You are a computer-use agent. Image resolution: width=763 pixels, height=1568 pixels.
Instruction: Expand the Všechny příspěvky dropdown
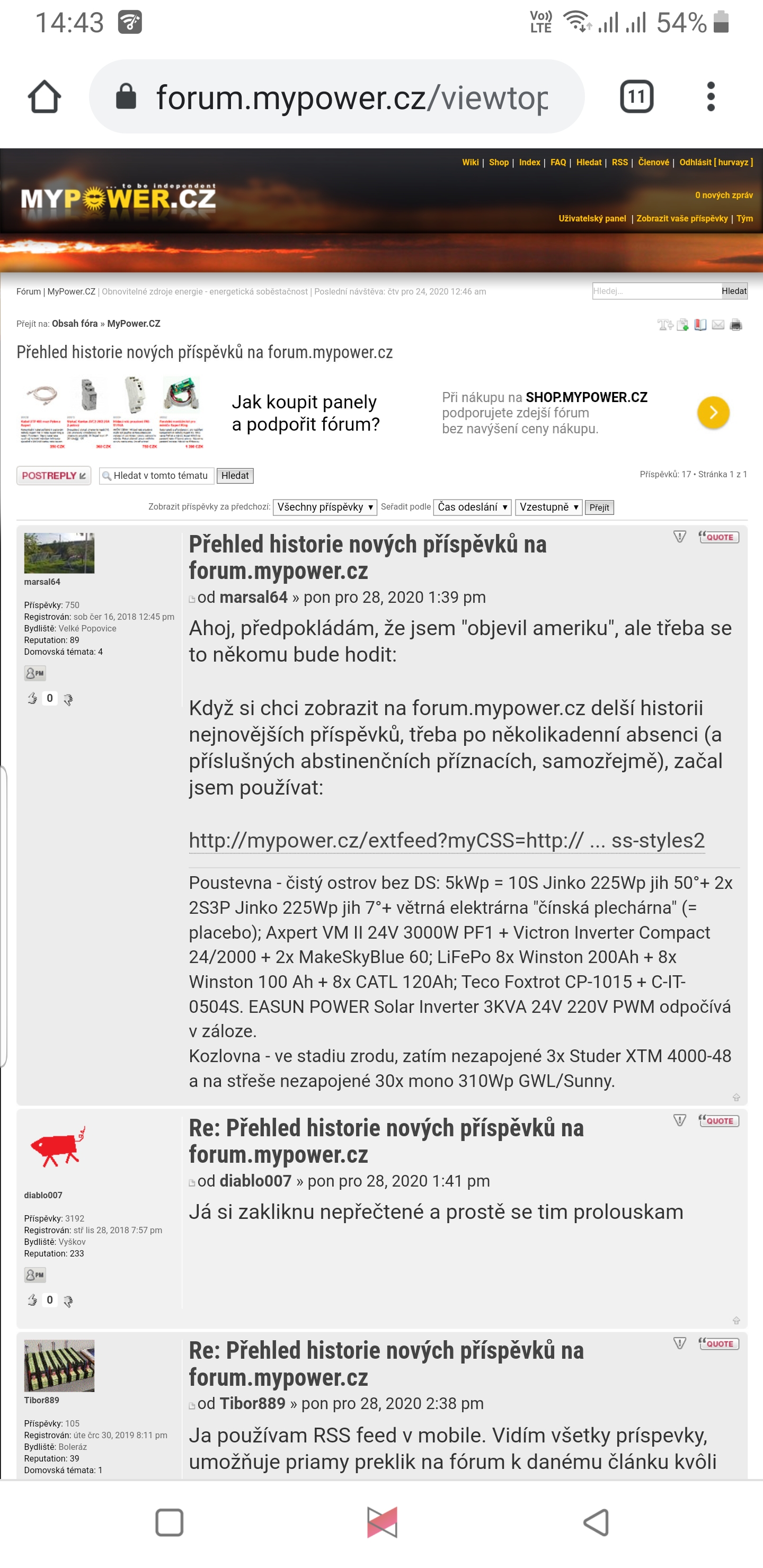pyautogui.click(x=325, y=507)
